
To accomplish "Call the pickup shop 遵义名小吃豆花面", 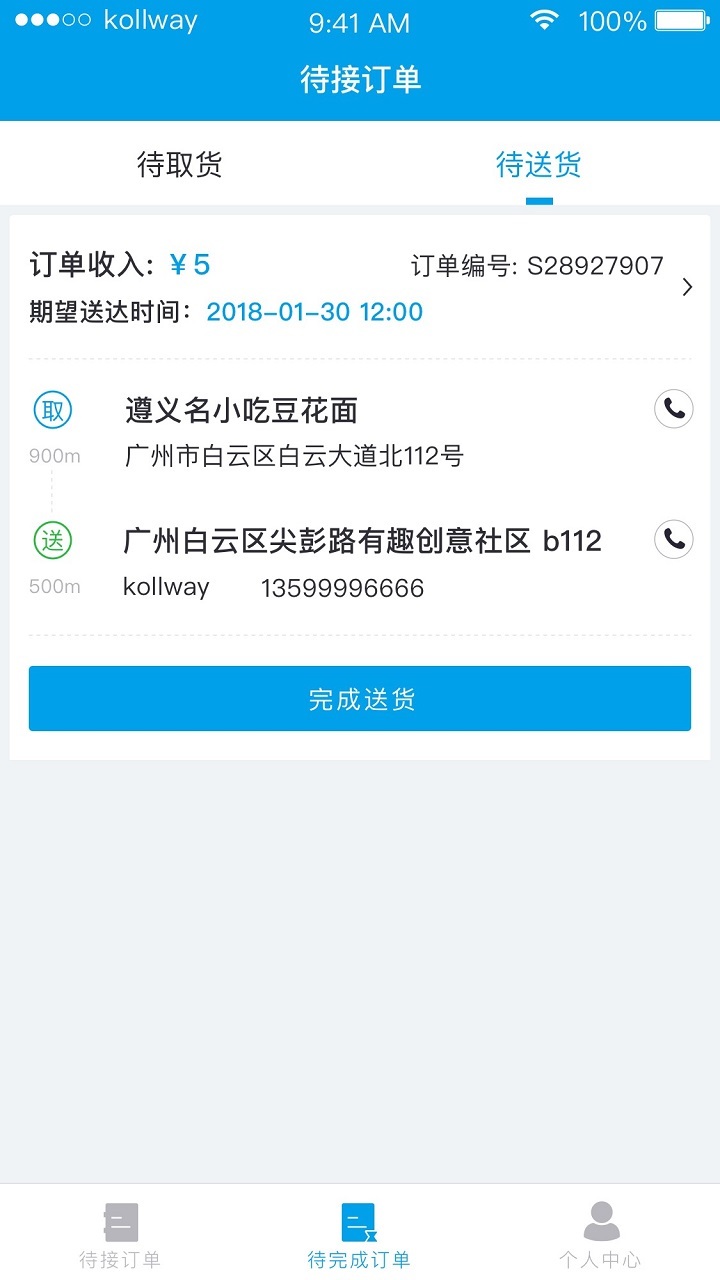I will pyautogui.click(x=673, y=409).
